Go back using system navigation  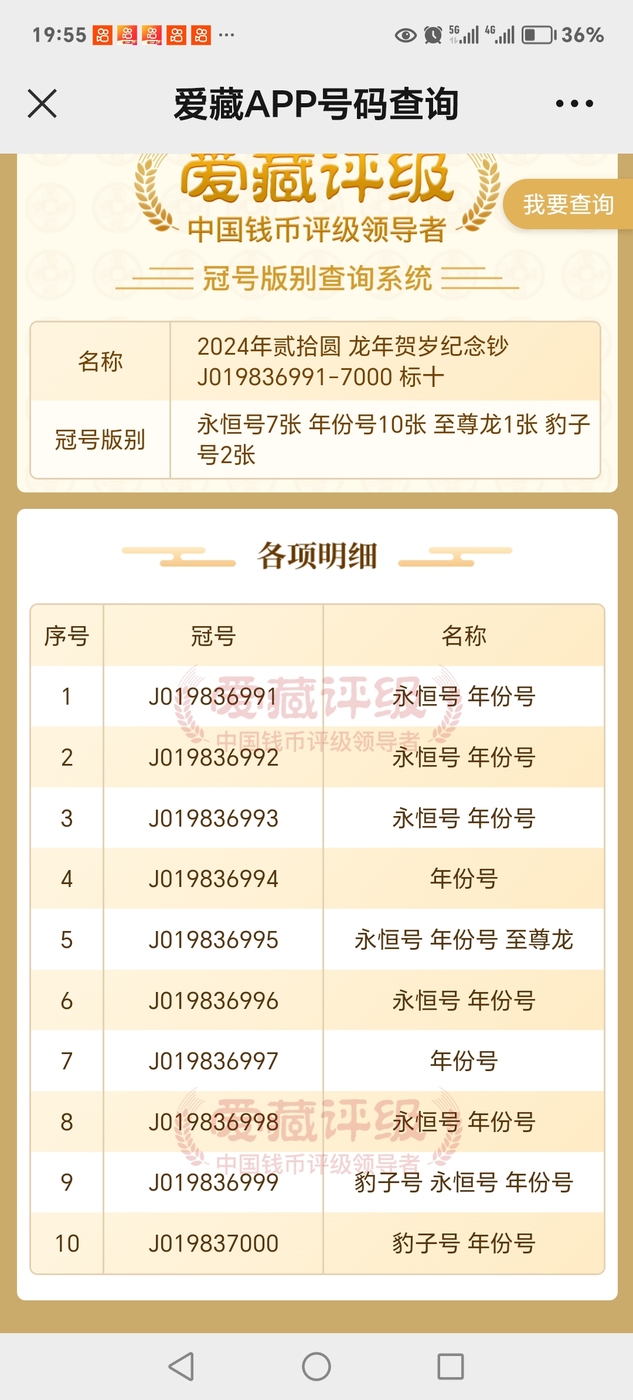tap(181, 1366)
